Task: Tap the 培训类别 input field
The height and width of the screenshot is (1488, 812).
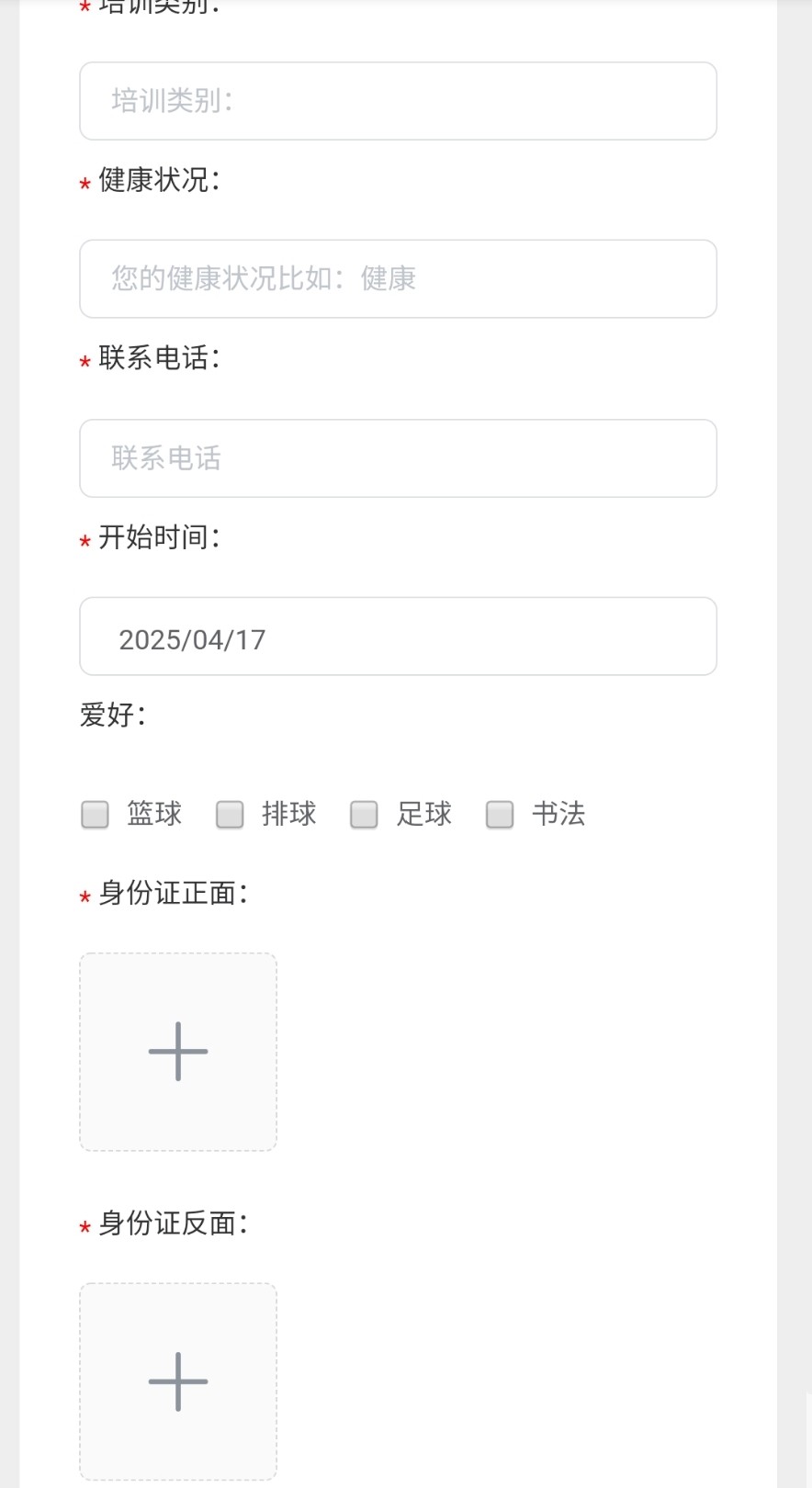Action: click(x=398, y=101)
